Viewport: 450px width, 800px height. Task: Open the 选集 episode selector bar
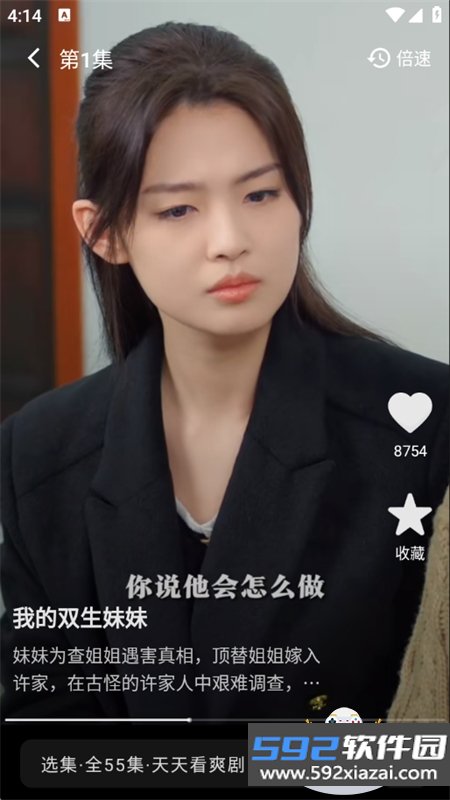143,764
